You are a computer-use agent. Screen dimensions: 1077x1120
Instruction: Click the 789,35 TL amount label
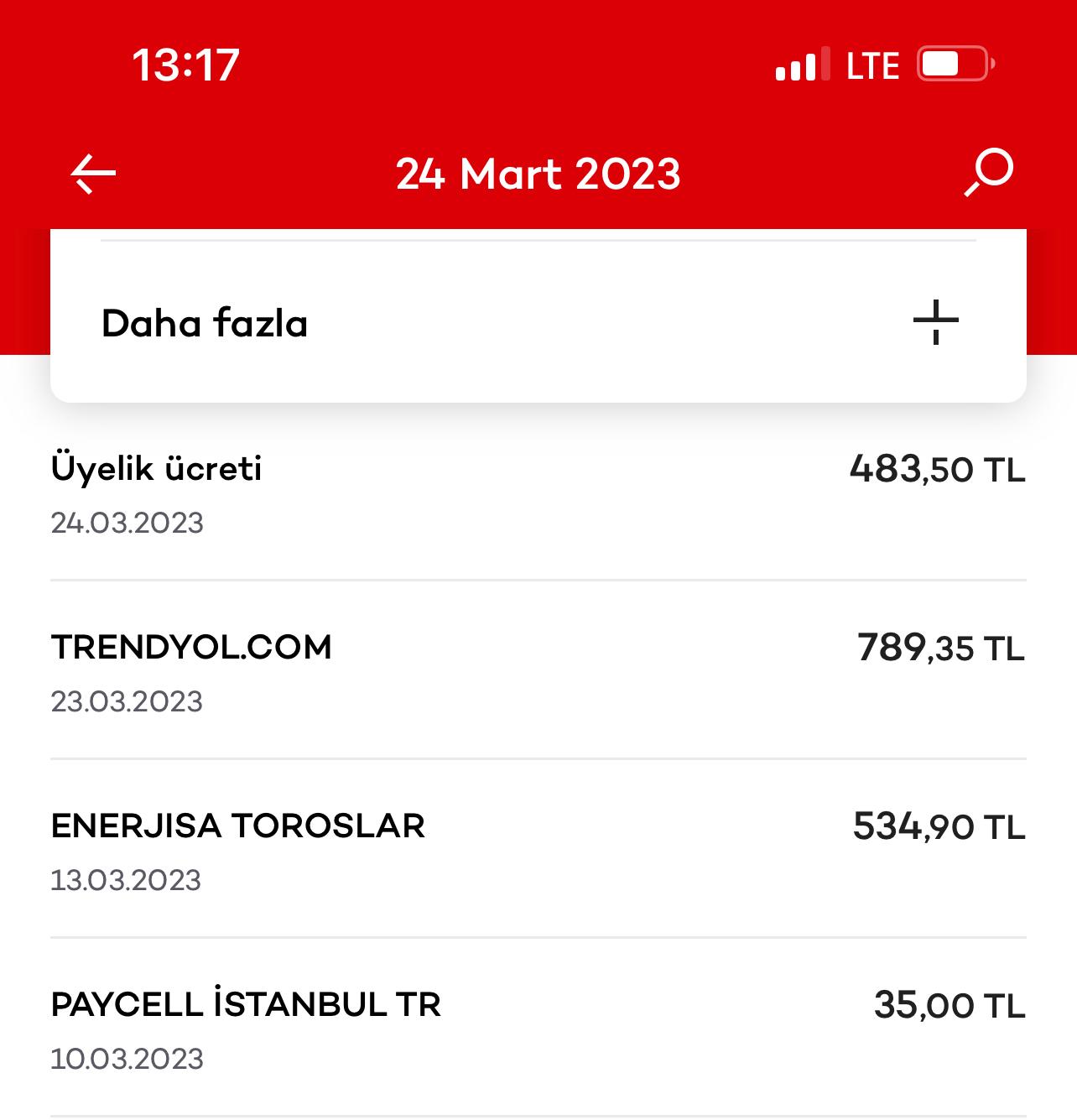pyautogui.click(x=940, y=647)
